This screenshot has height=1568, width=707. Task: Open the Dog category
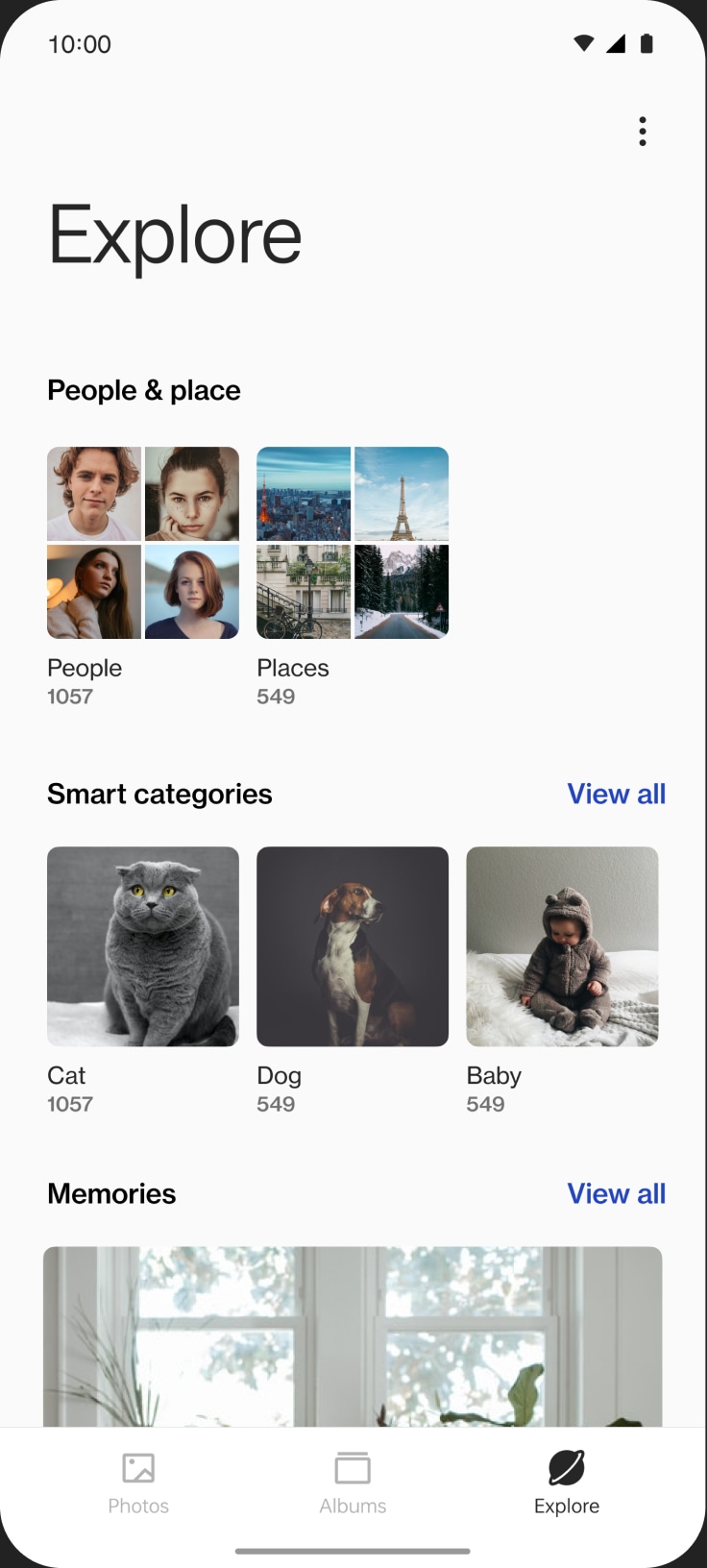coord(352,946)
